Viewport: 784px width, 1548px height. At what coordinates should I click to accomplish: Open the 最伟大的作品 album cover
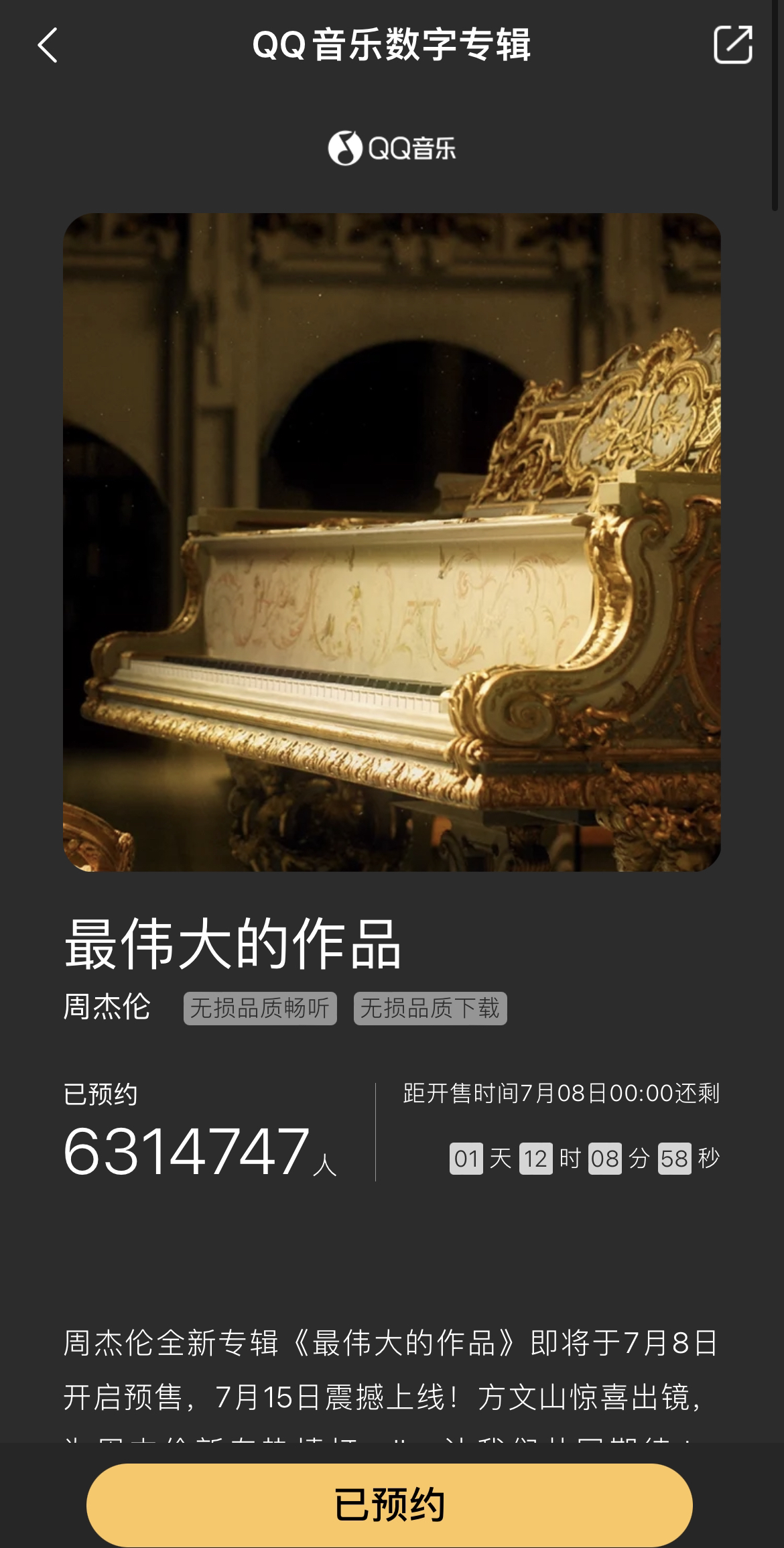click(x=392, y=542)
